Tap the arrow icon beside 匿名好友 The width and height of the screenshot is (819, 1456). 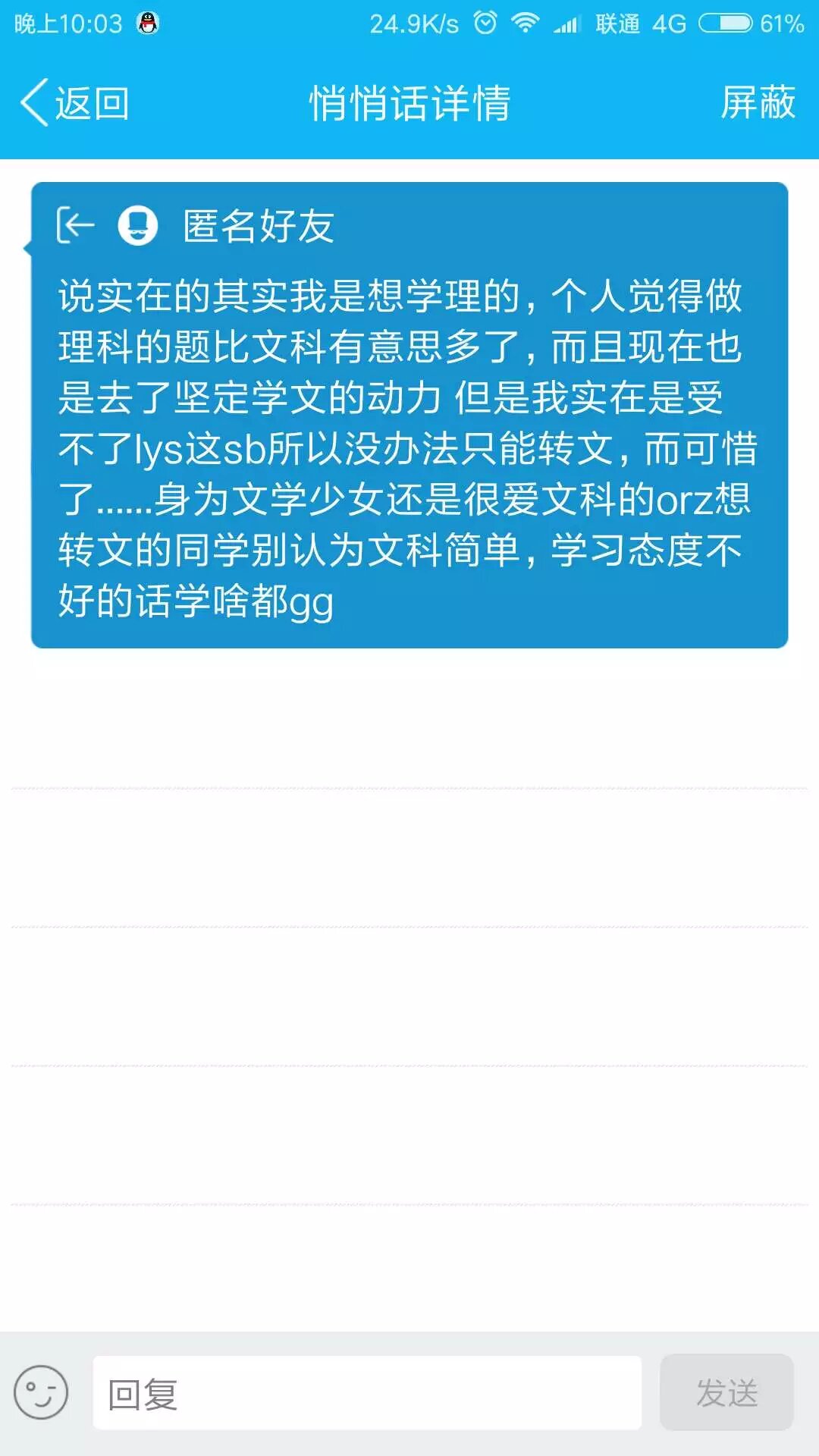[76, 225]
